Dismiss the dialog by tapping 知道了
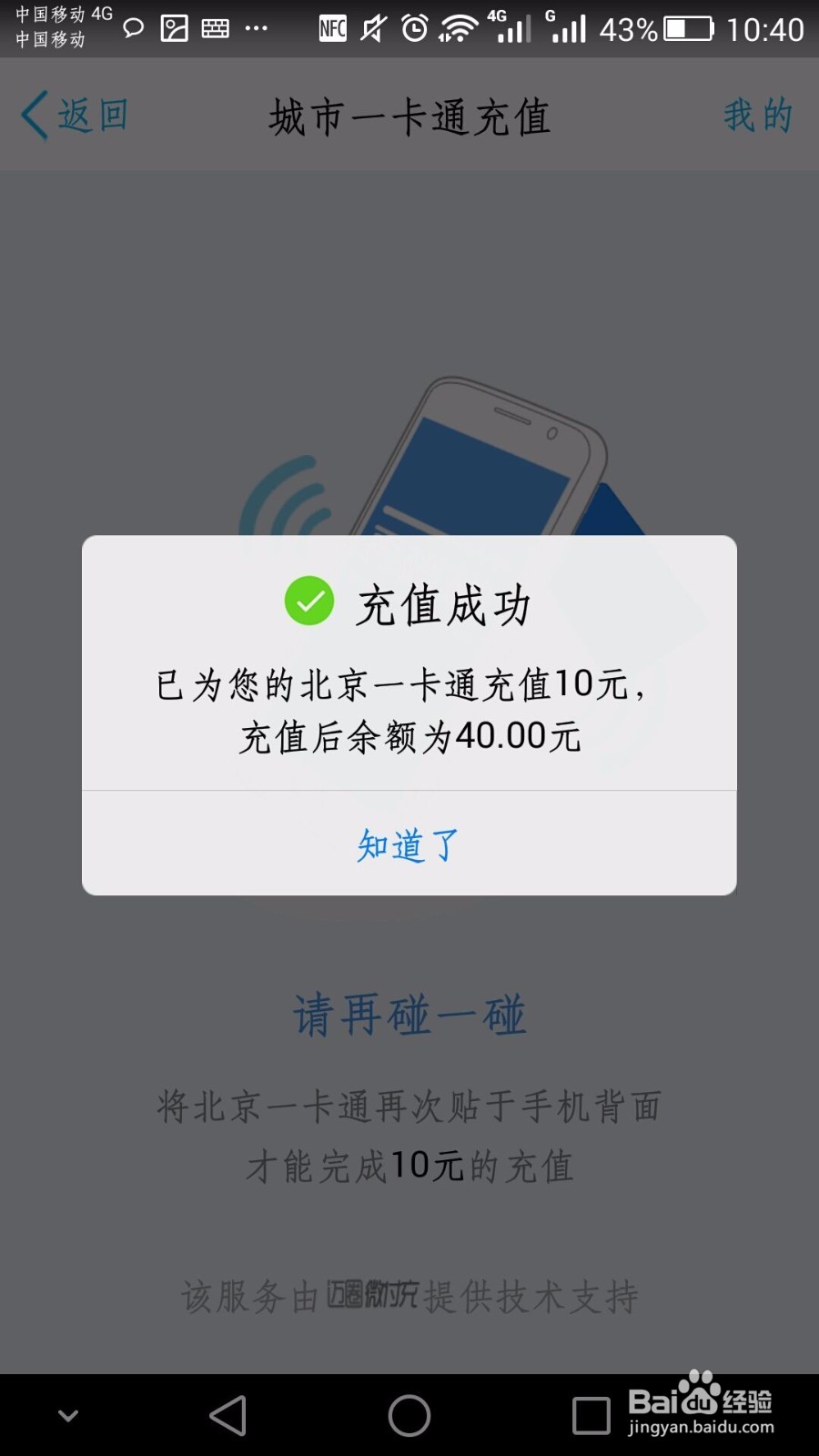 408,845
